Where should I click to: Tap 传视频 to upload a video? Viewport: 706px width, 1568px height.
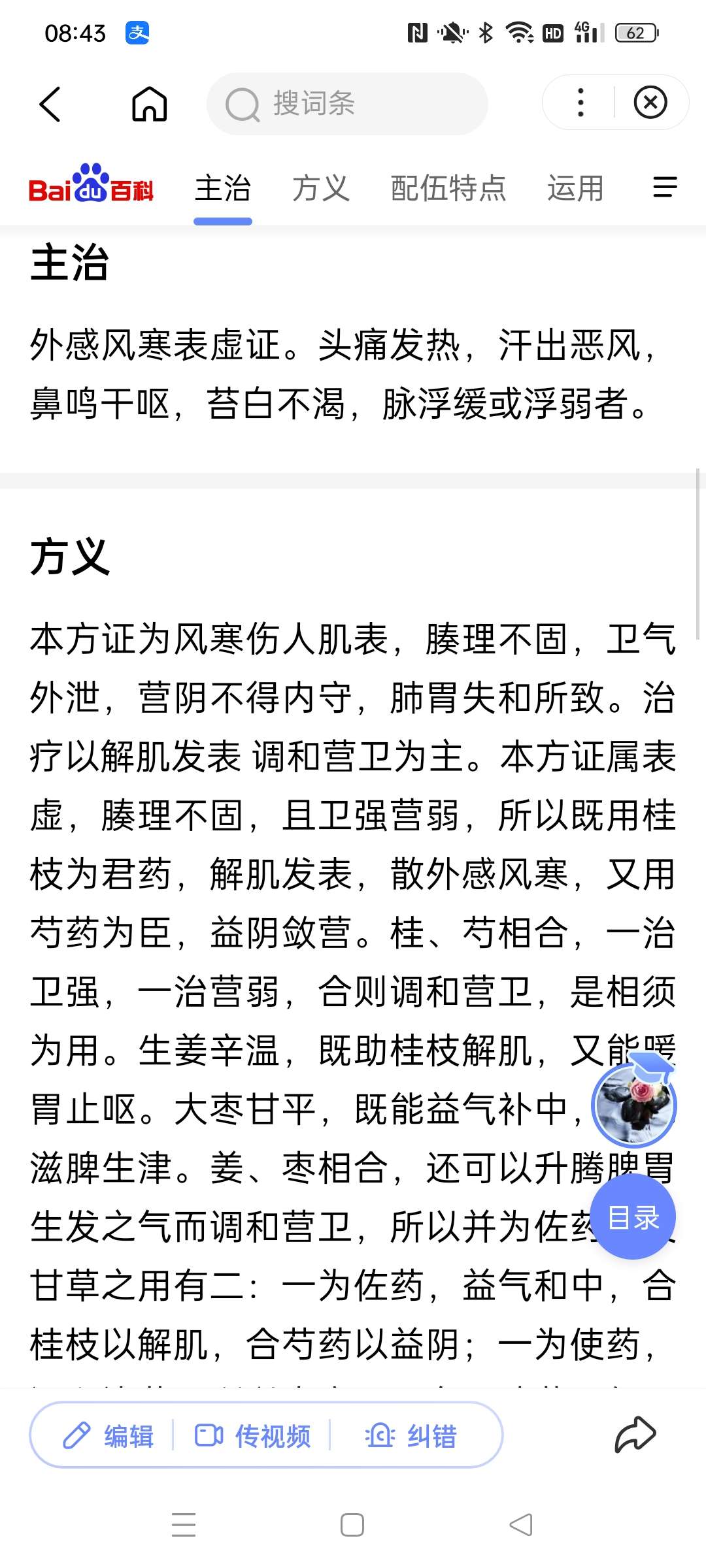point(252,1436)
